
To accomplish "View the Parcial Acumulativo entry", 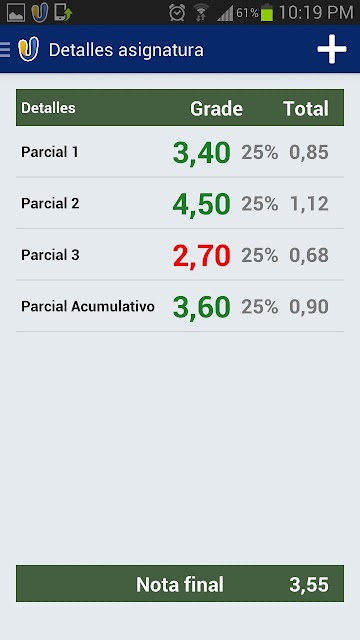I will coord(180,306).
